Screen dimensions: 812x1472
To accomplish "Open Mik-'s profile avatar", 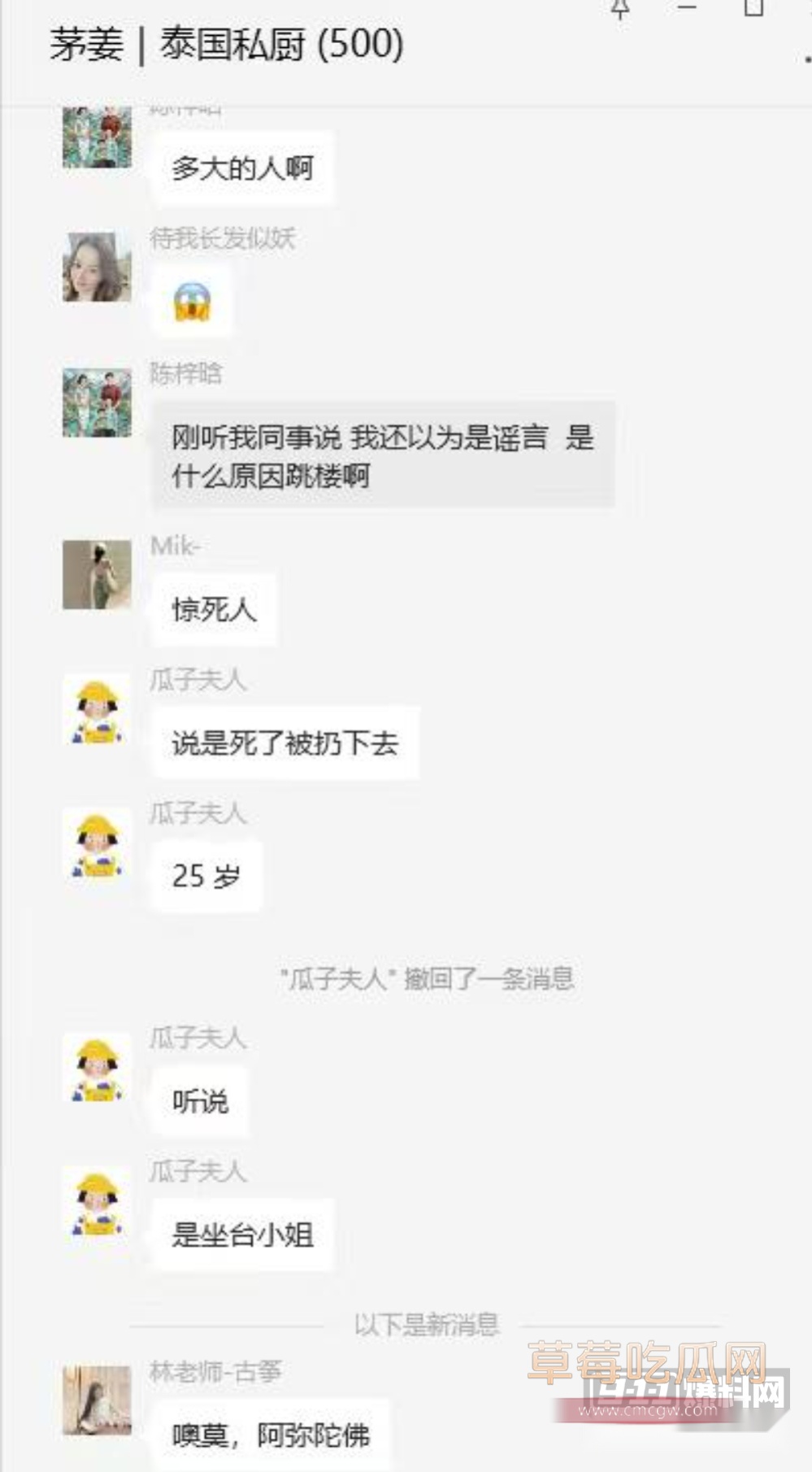I will pyautogui.click(x=97, y=575).
